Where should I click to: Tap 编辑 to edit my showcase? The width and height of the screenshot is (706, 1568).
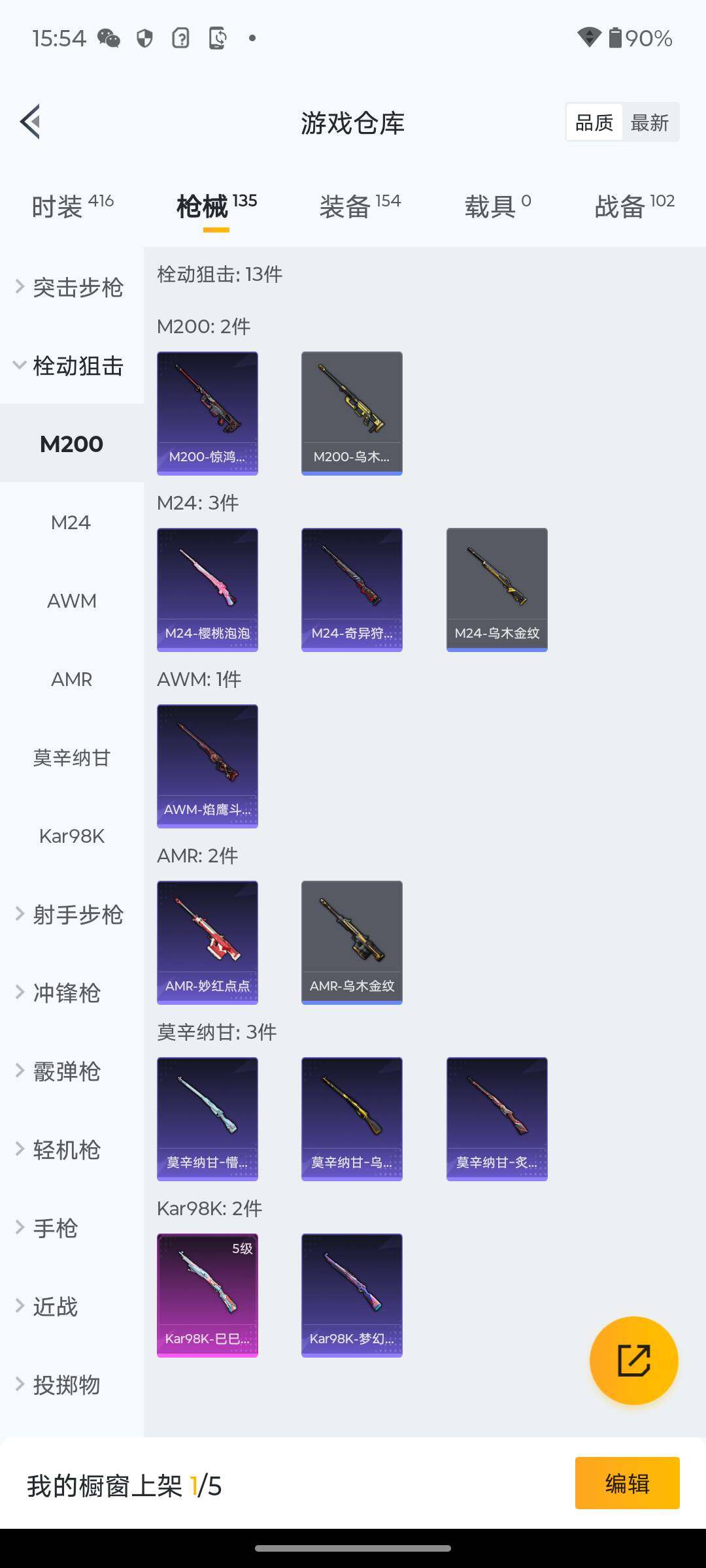[x=627, y=1483]
